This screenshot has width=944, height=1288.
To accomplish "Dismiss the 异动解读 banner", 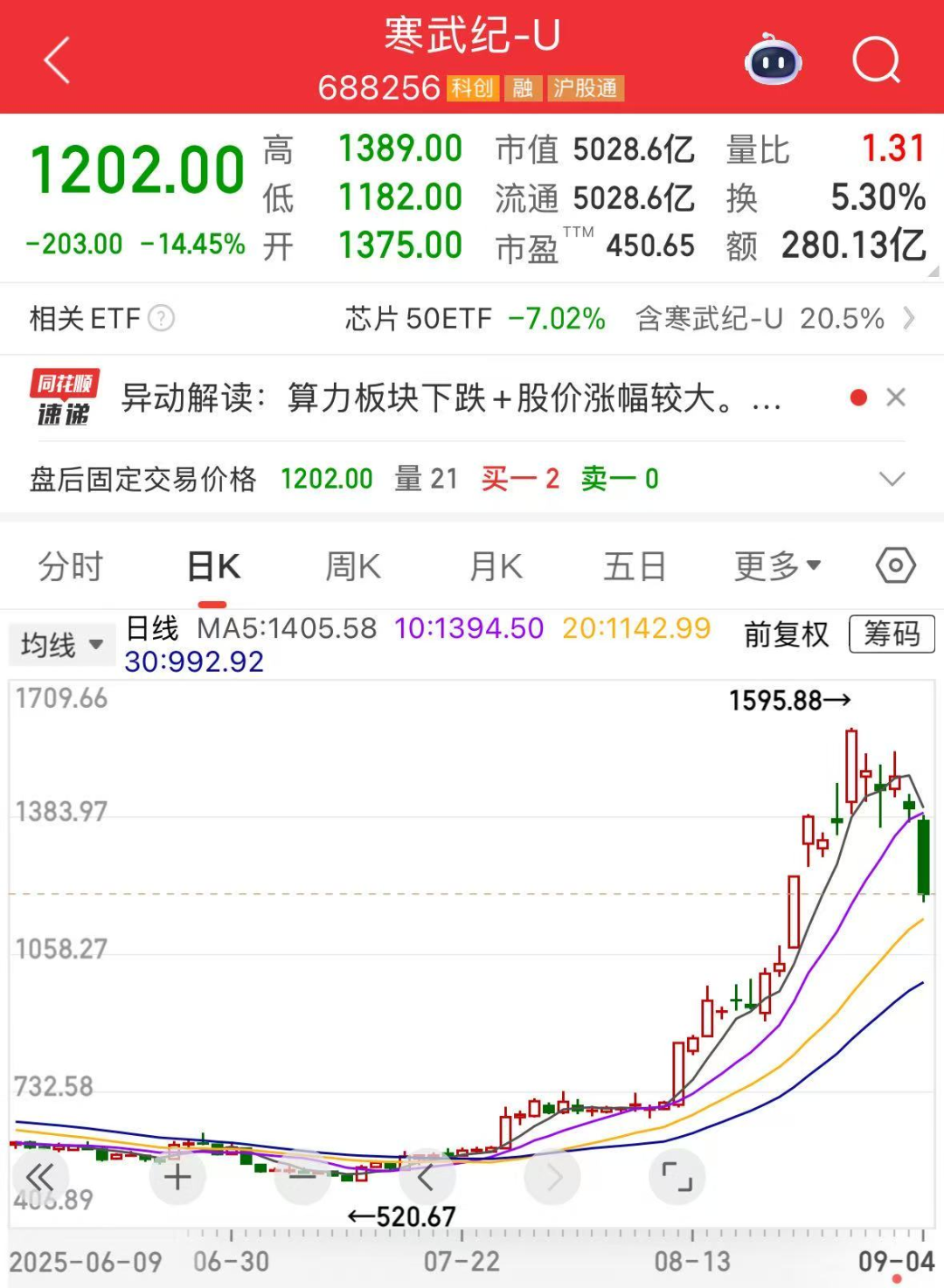I will (896, 398).
